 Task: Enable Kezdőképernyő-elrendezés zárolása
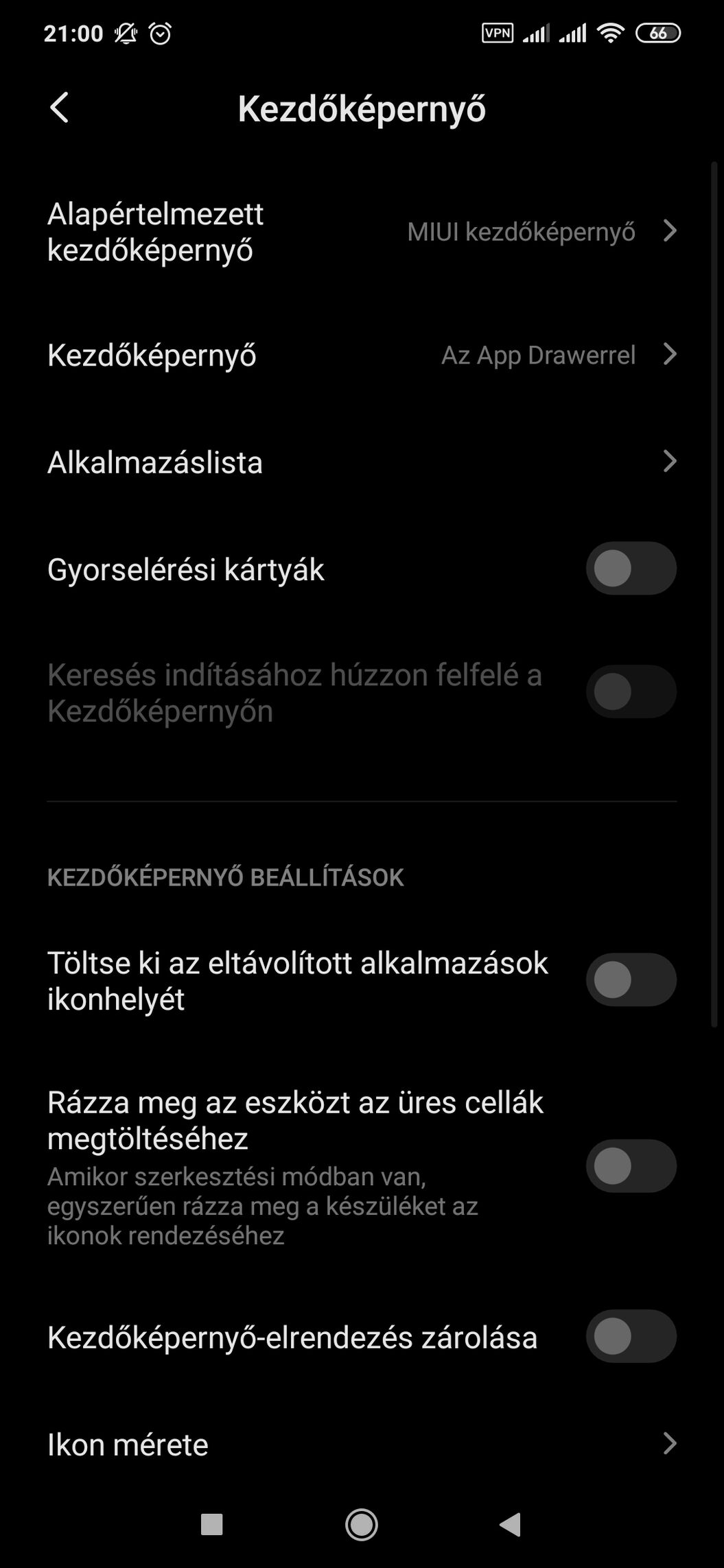pos(631,1336)
